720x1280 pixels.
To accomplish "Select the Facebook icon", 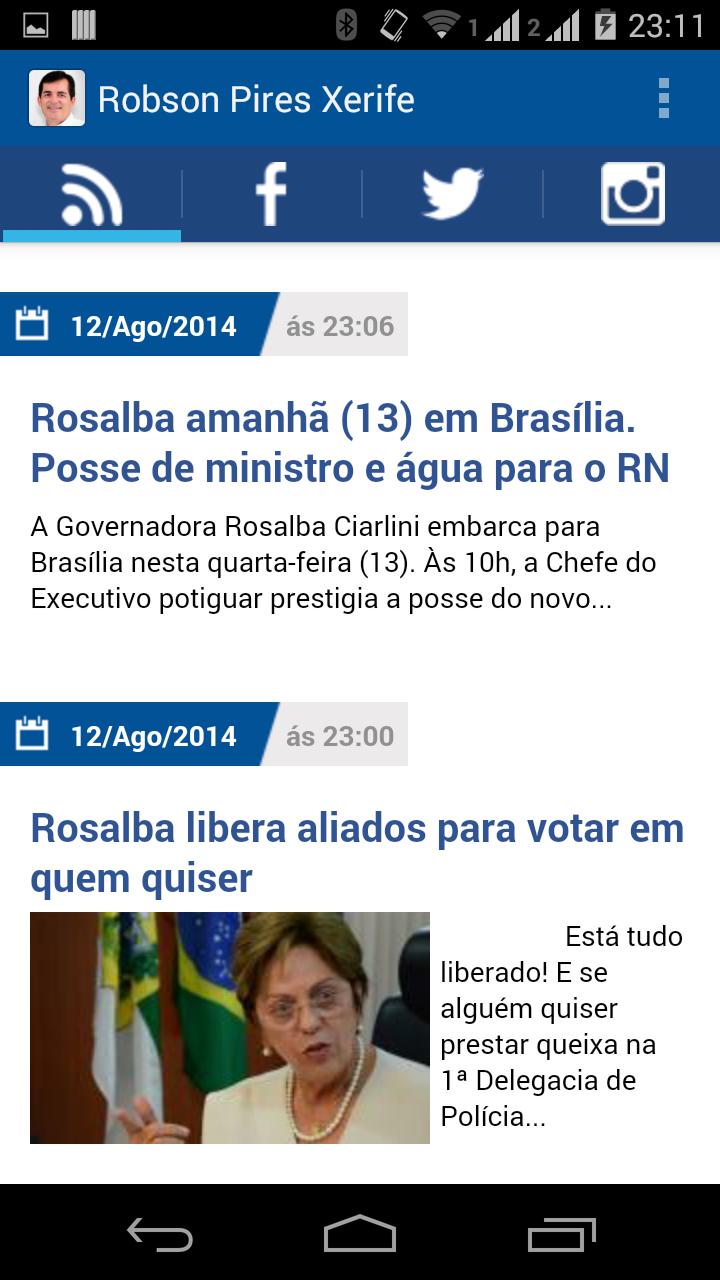I will point(270,192).
